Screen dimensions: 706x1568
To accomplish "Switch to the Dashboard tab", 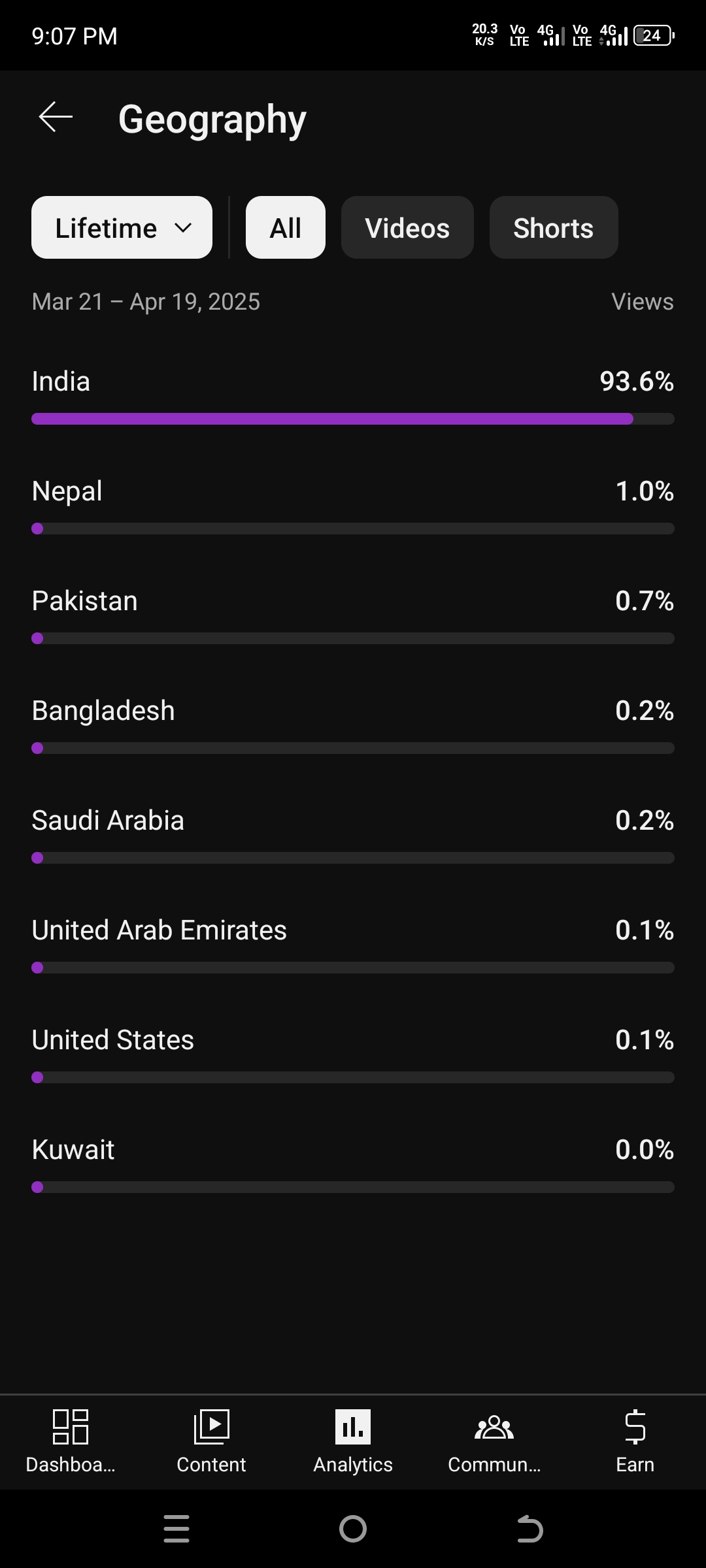I will click(71, 1441).
